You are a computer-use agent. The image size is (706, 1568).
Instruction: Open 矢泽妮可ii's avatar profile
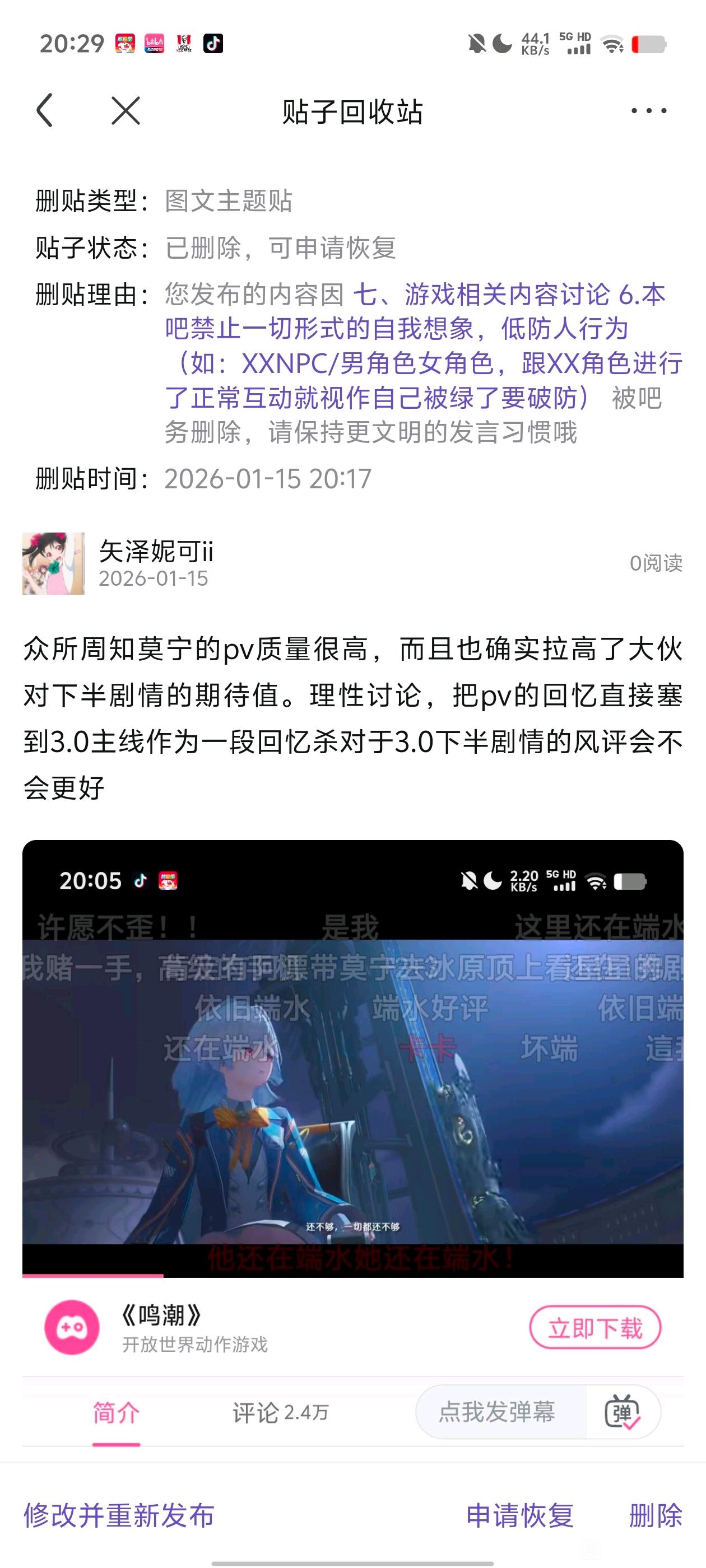[54, 563]
